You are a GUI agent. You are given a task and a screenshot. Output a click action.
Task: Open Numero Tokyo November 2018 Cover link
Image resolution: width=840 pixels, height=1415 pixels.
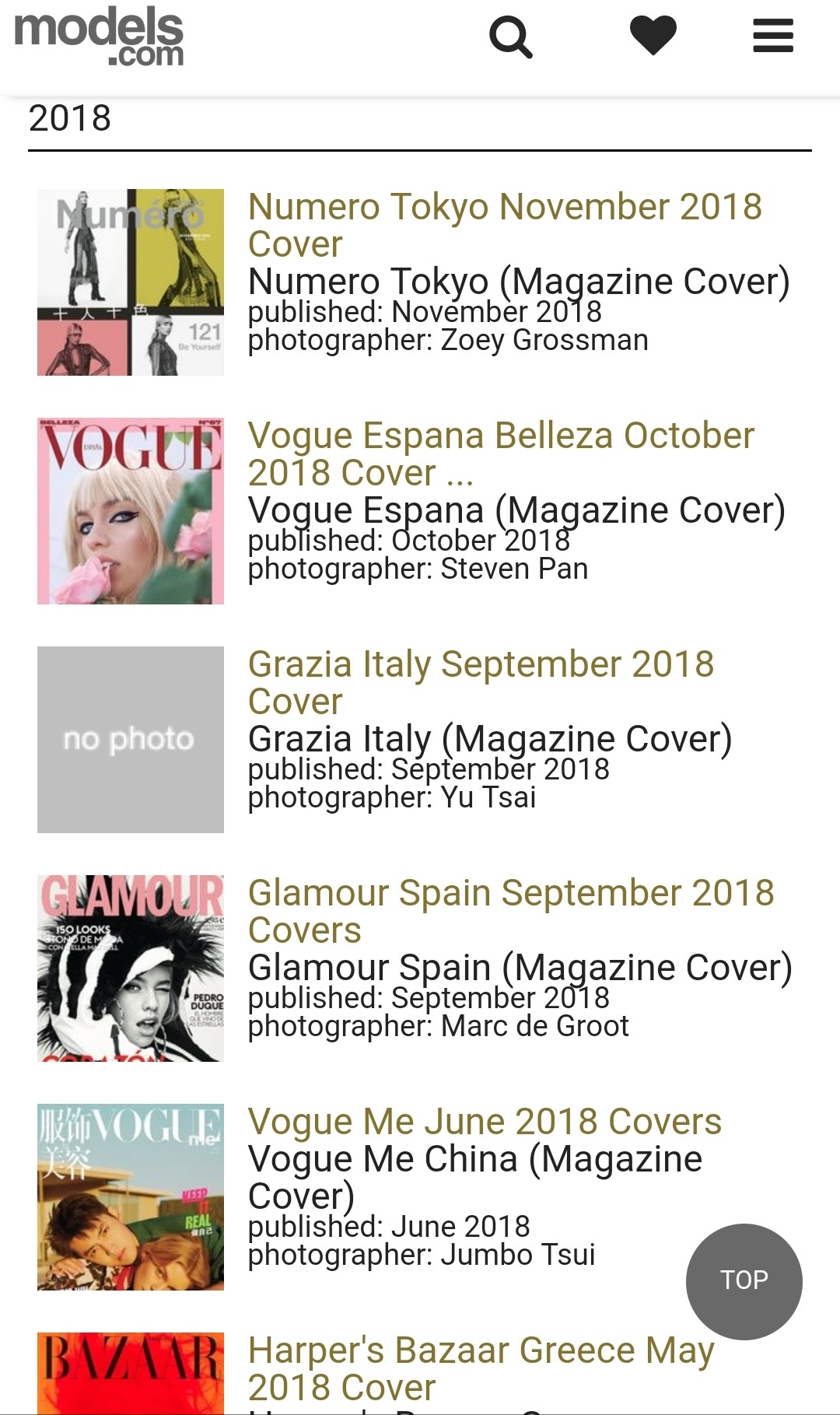pos(505,225)
